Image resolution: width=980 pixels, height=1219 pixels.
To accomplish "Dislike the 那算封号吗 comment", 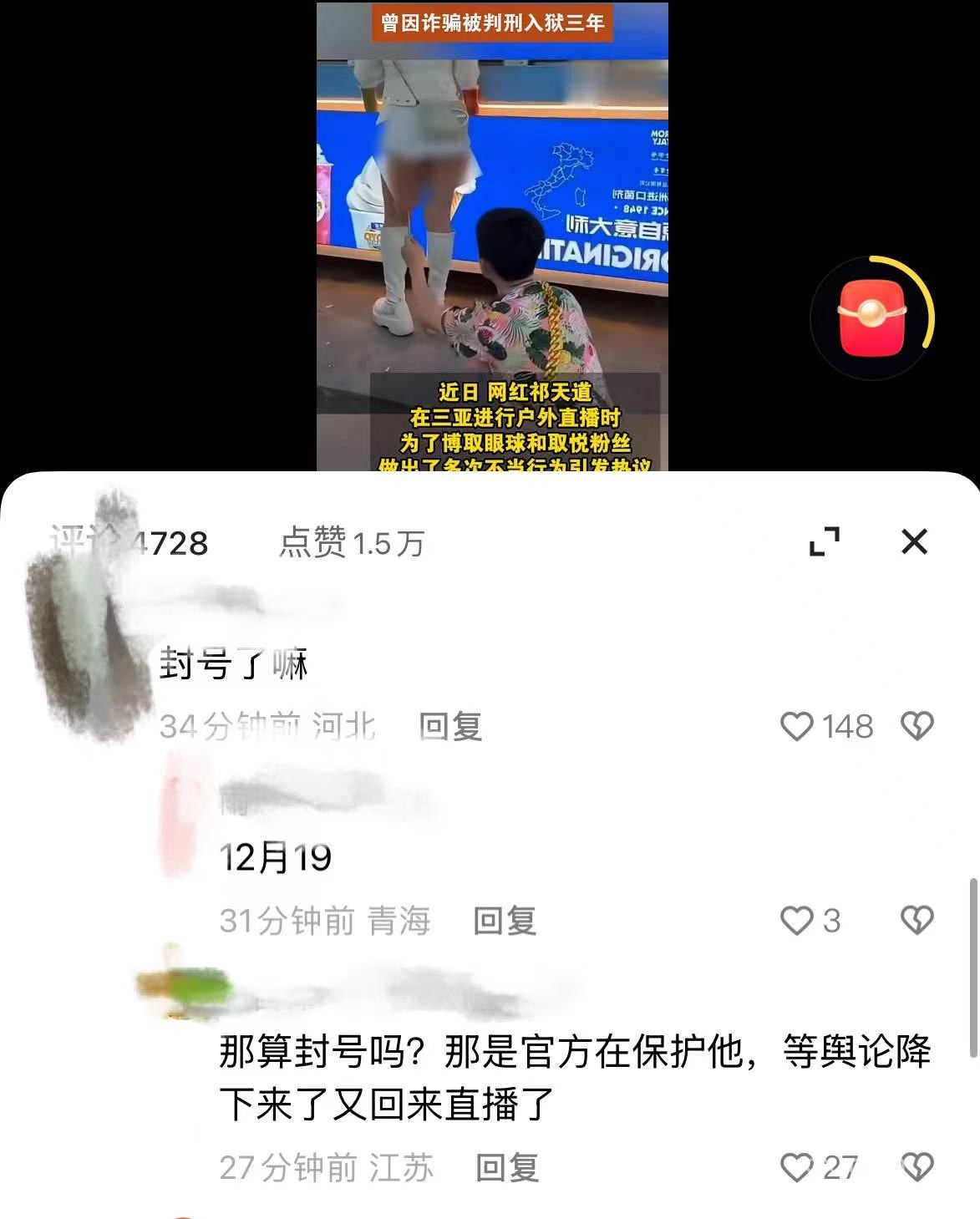I will [x=917, y=1167].
